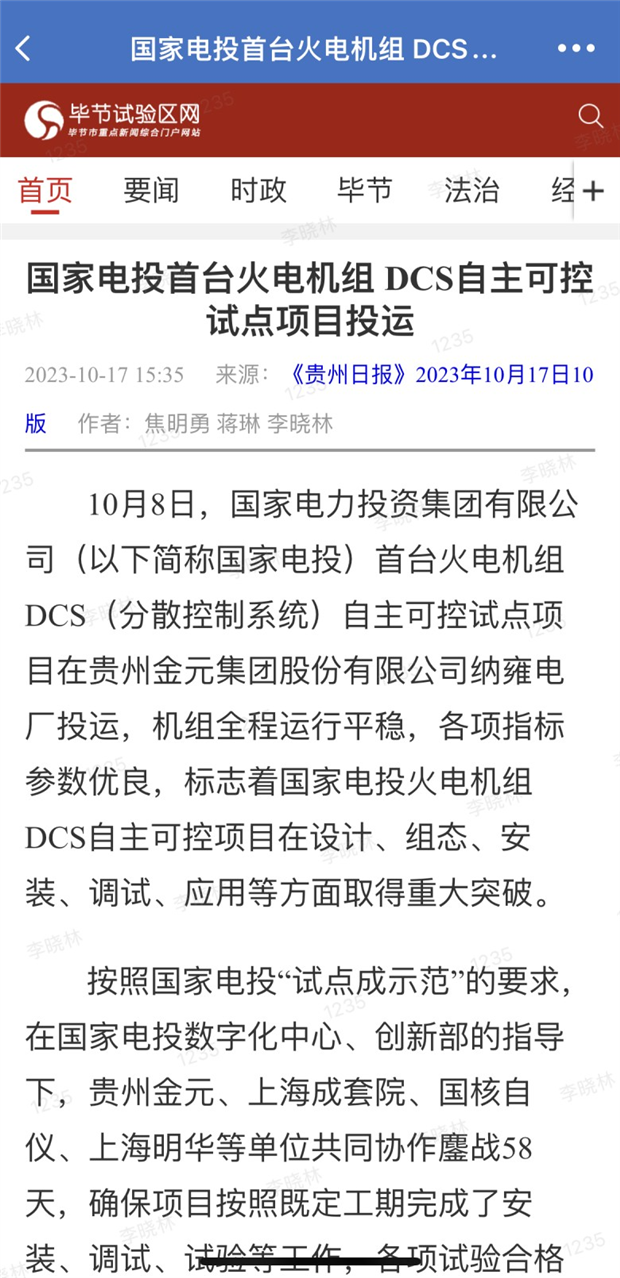Open the search magnifier icon
The image size is (620, 1278).
(590, 116)
